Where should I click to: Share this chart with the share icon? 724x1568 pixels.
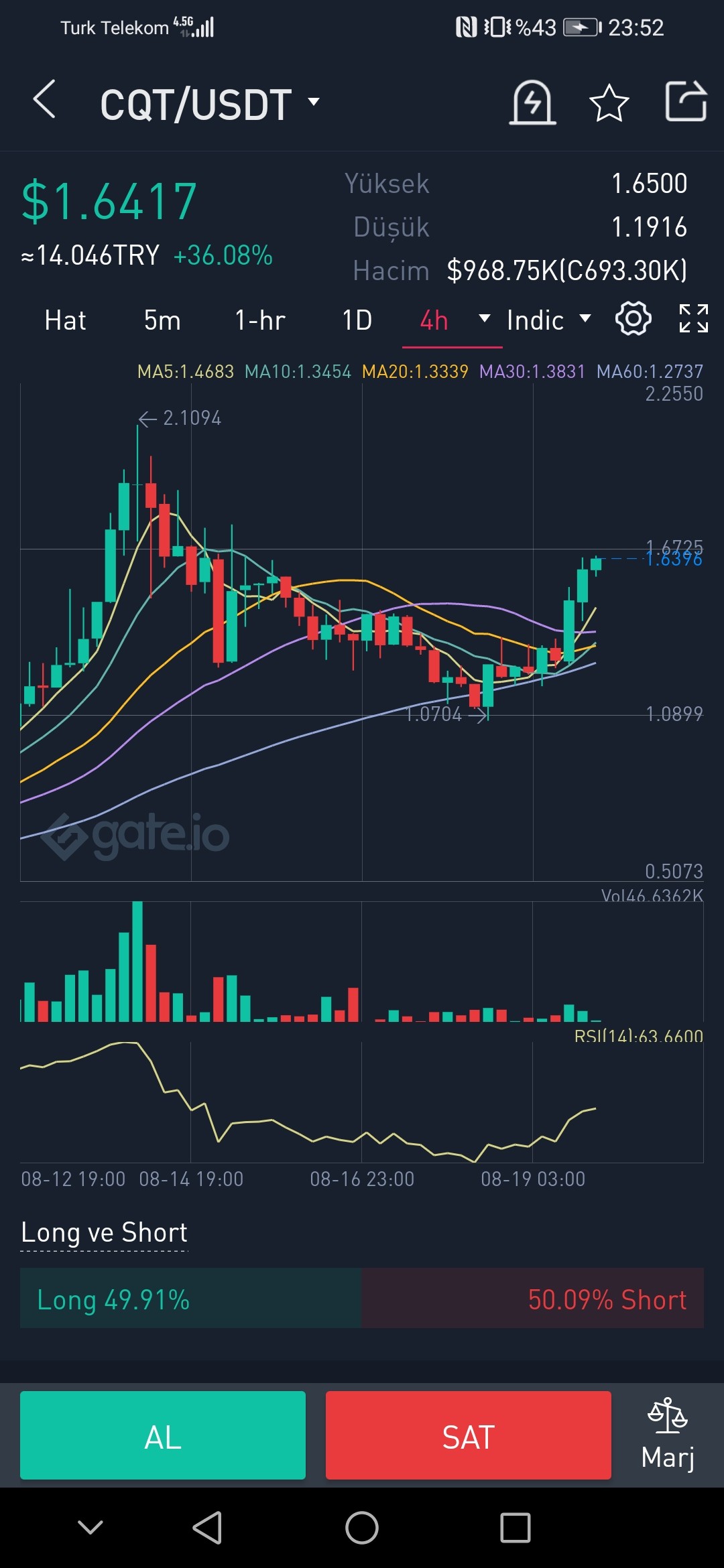(x=686, y=101)
